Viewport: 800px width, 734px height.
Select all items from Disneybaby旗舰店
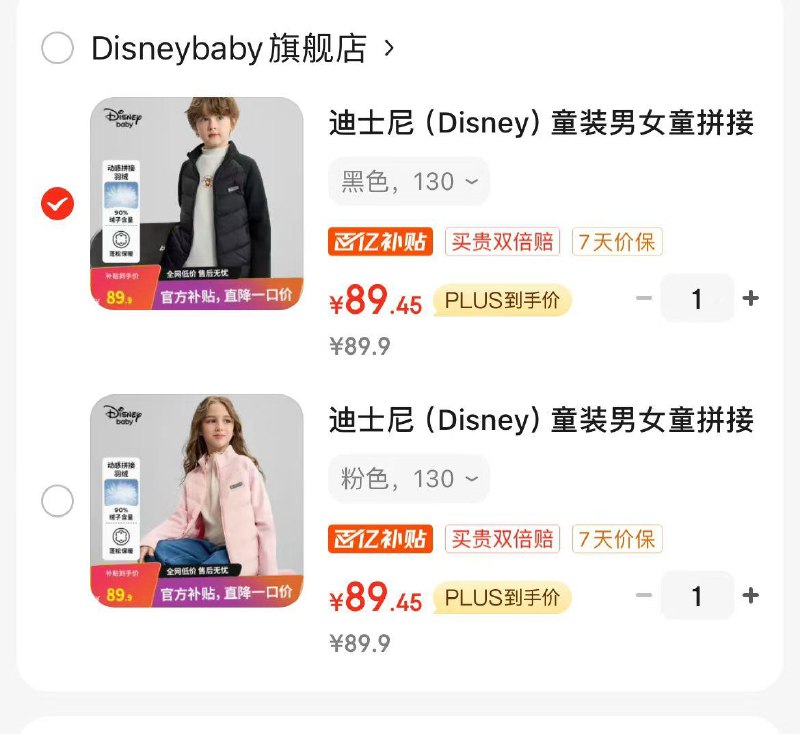57,48
